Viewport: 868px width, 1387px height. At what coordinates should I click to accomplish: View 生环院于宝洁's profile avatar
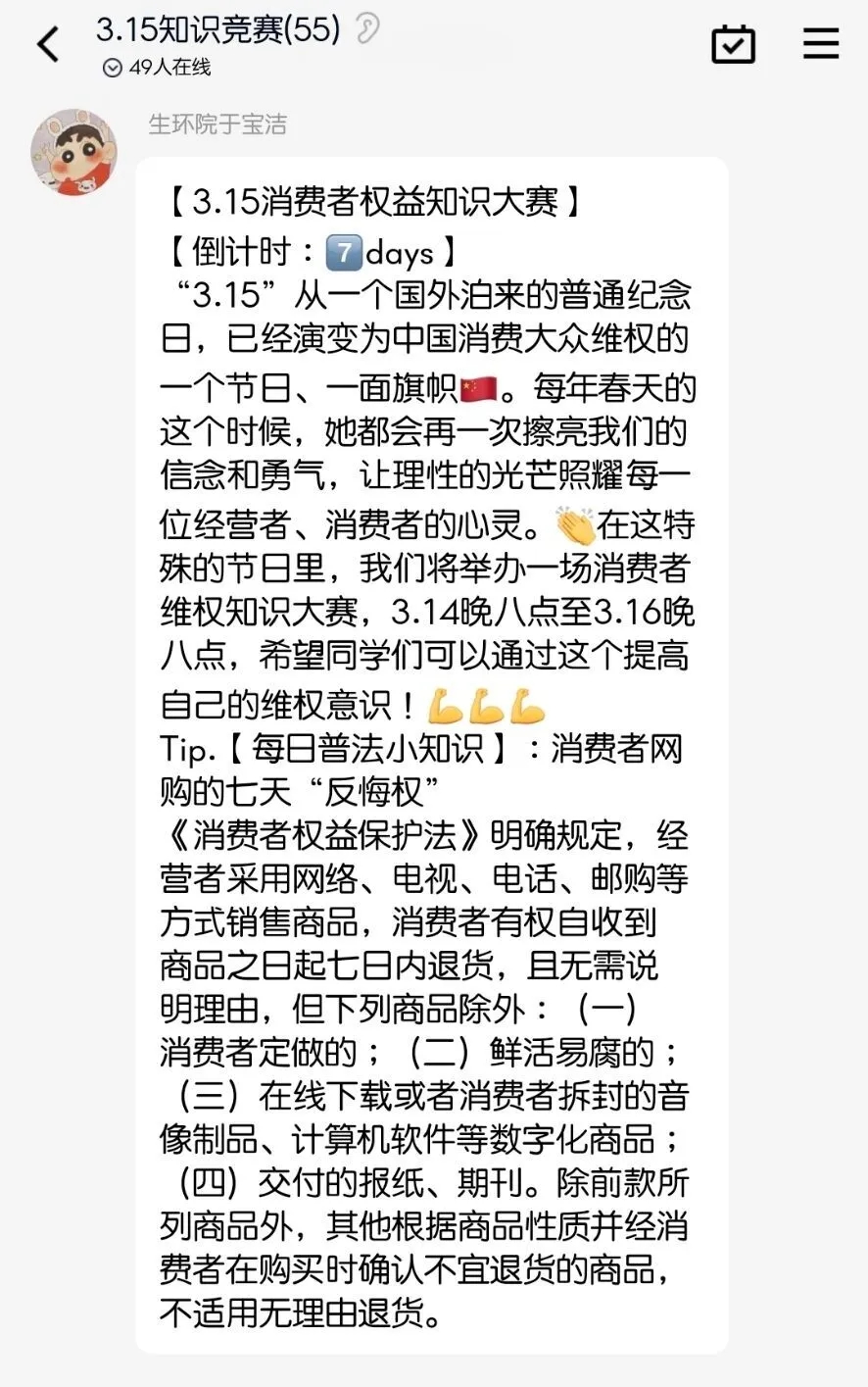coord(74,152)
